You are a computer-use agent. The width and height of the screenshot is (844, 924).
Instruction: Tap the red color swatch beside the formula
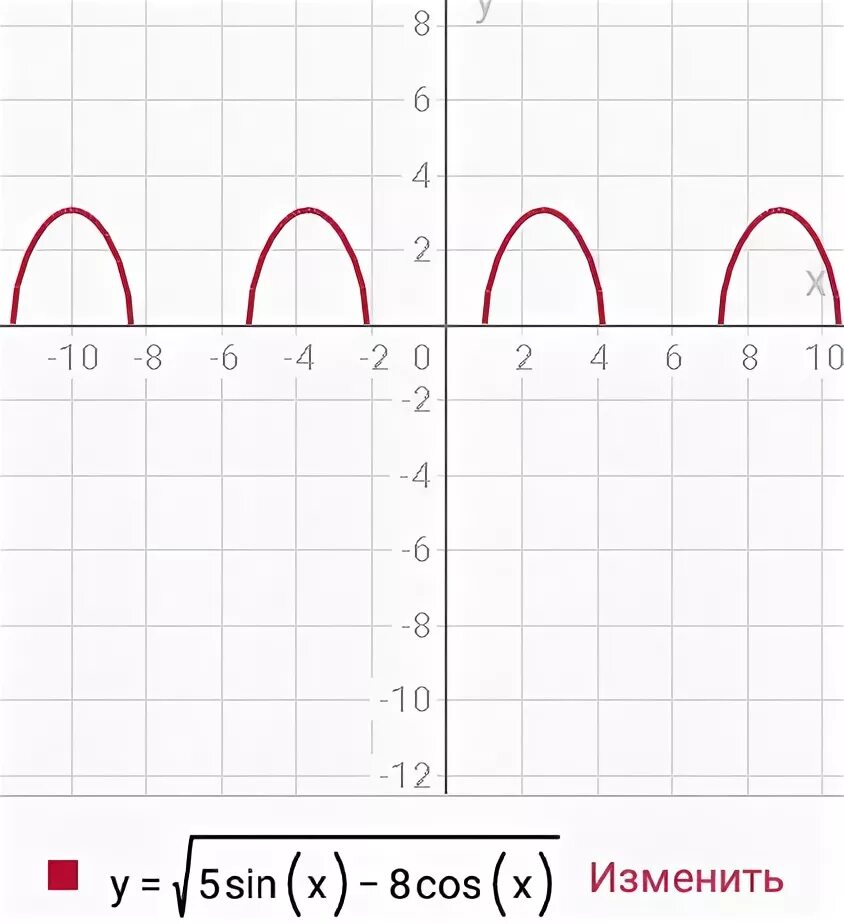63,875
